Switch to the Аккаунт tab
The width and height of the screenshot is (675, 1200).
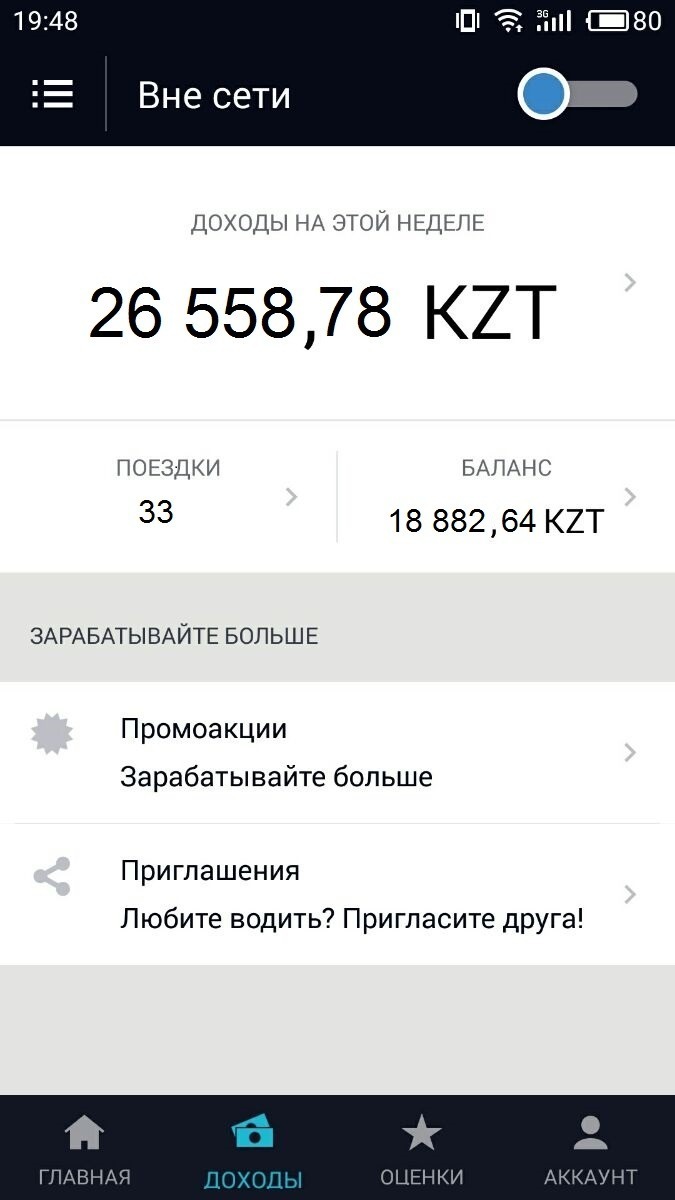click(590, 1150)
